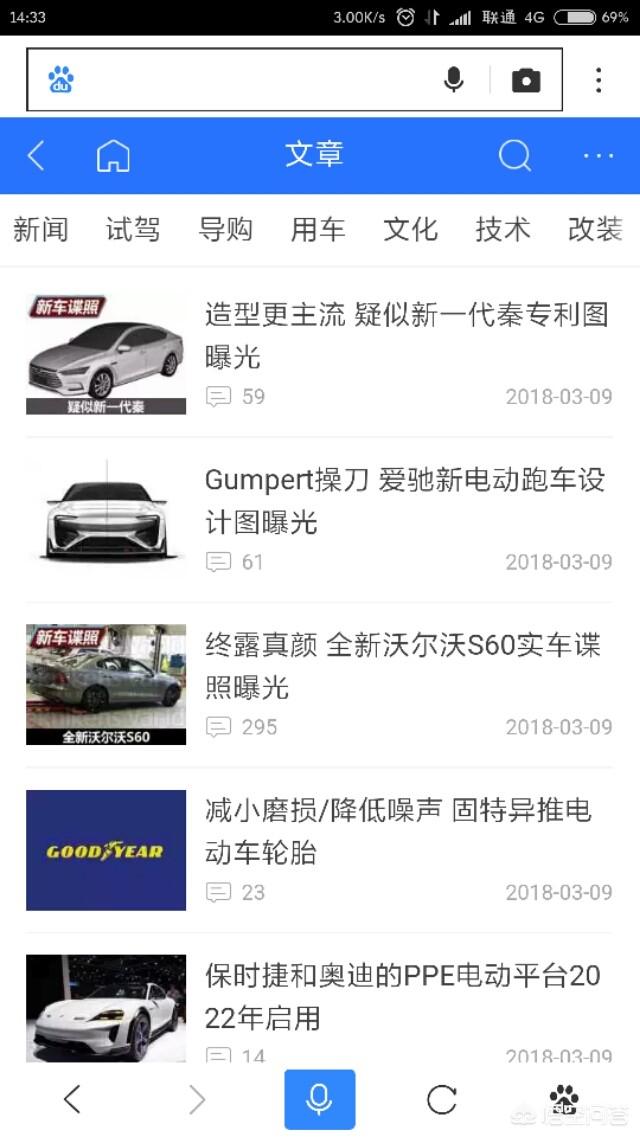Tap the browser address bar
Image resolution: width=640 pixels, height=1137 pixels.
(x=250, y=80)
